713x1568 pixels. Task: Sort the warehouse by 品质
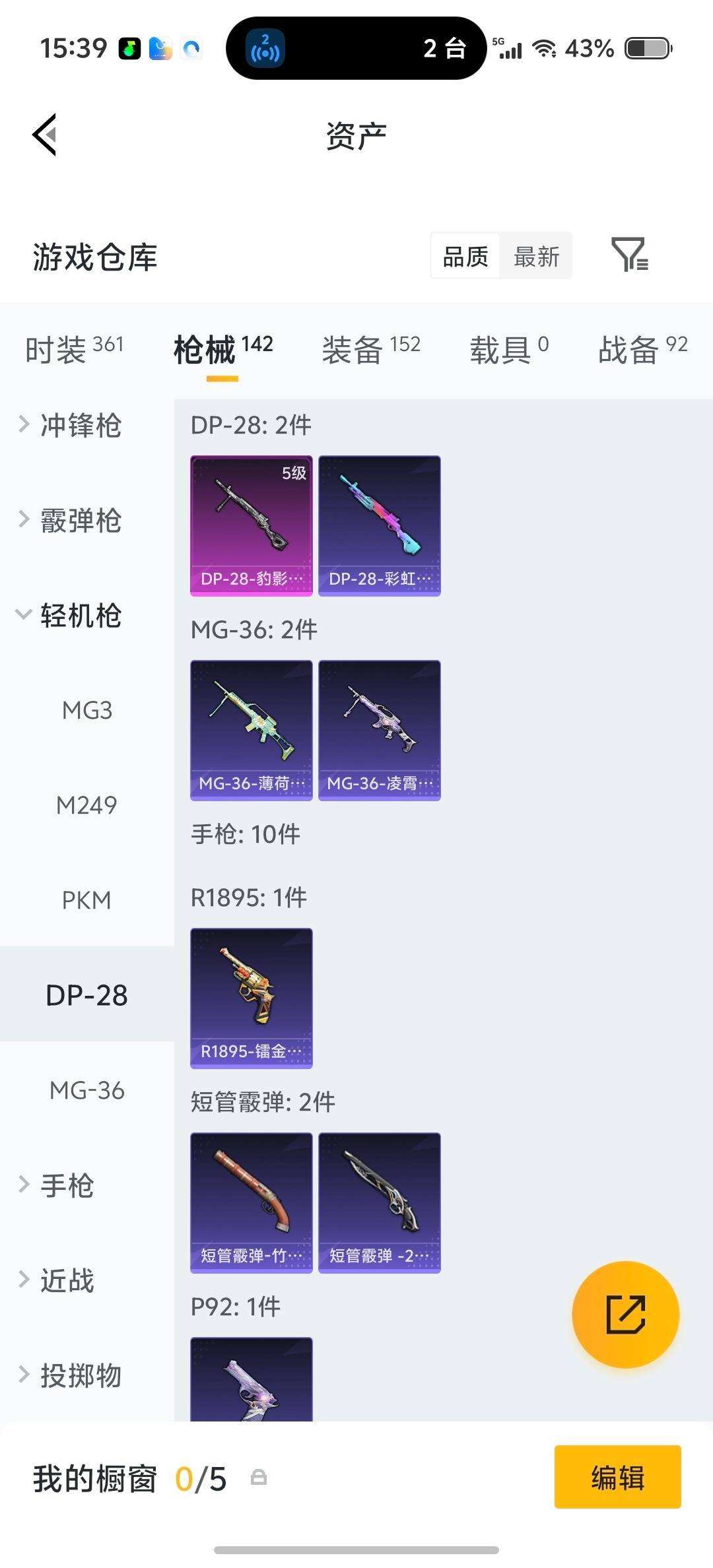click(465, 256)
